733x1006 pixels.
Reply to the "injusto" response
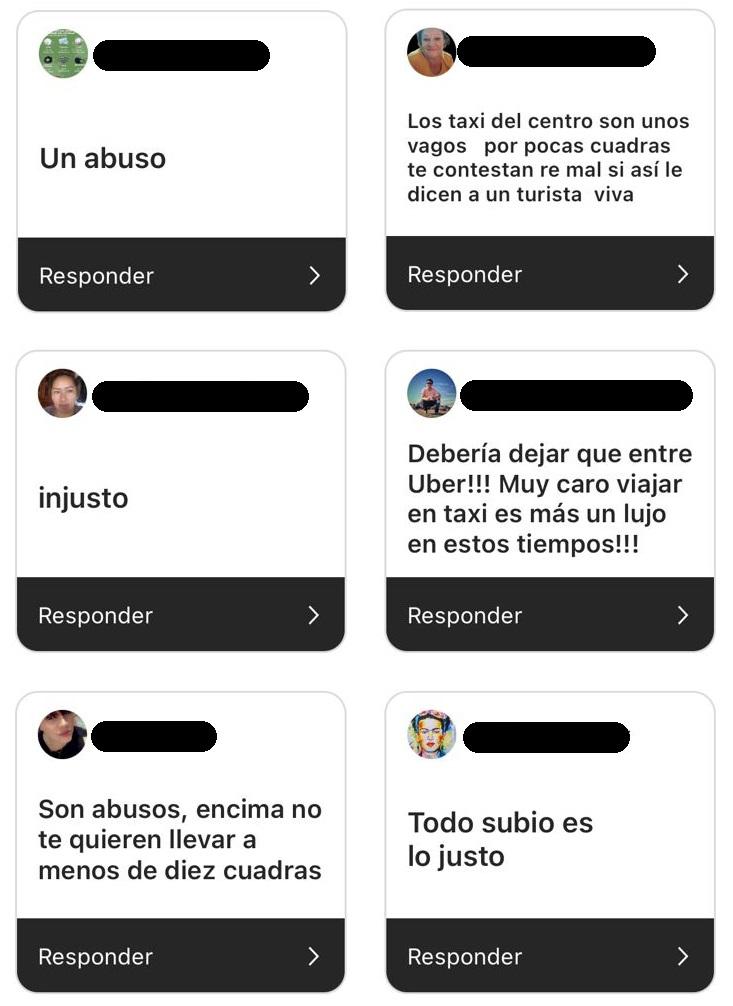181,615
